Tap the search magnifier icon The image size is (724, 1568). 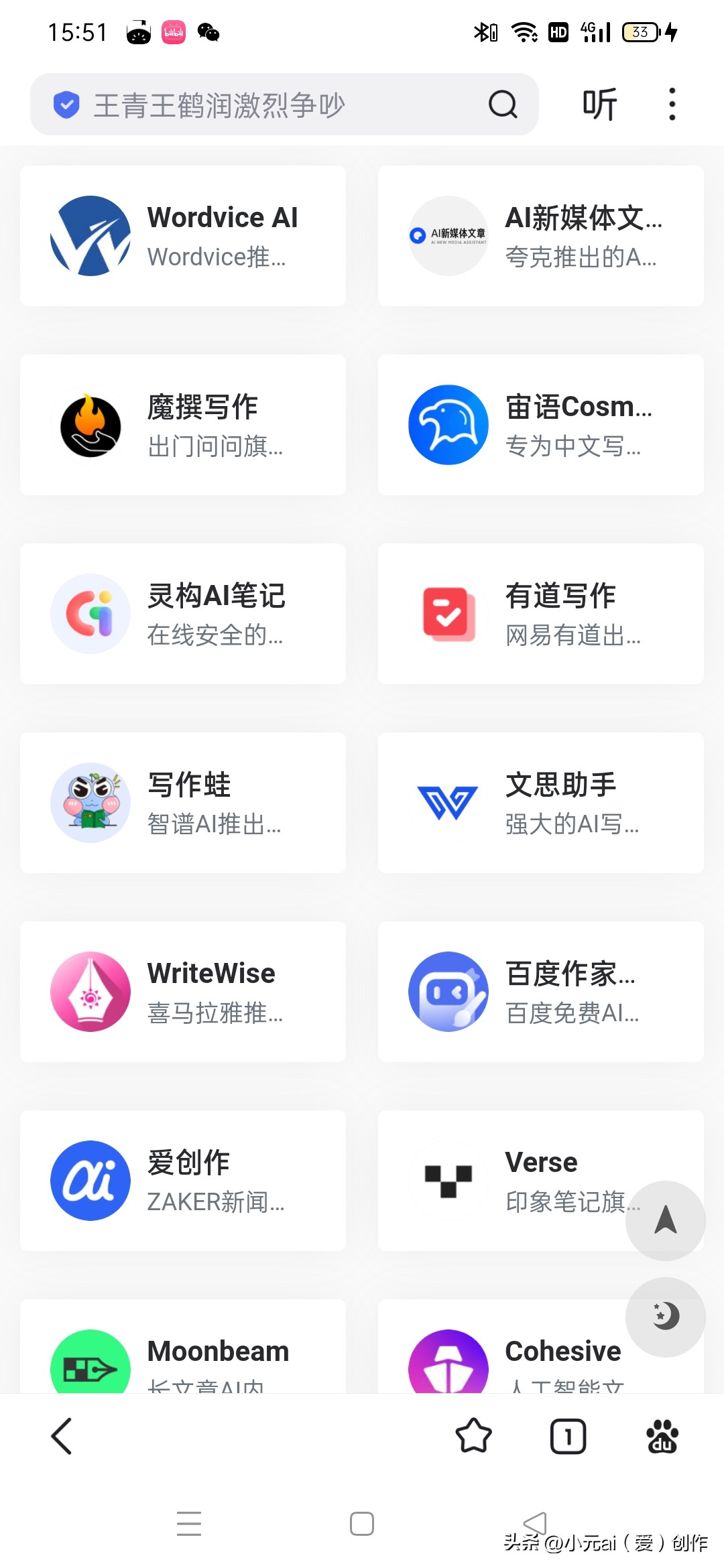click(x=503, y=105)
